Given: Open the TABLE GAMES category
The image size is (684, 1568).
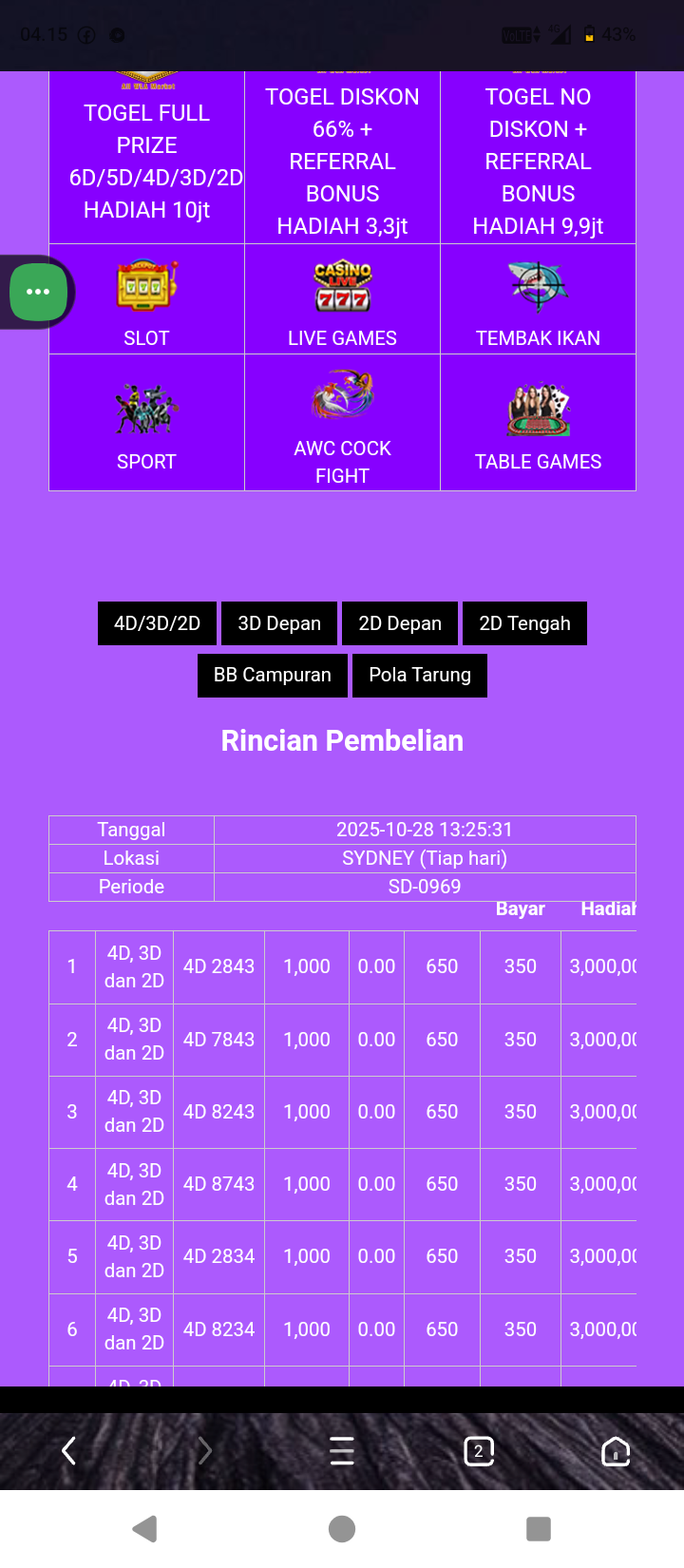Looking at the screenshot, I should pos(538,423).
